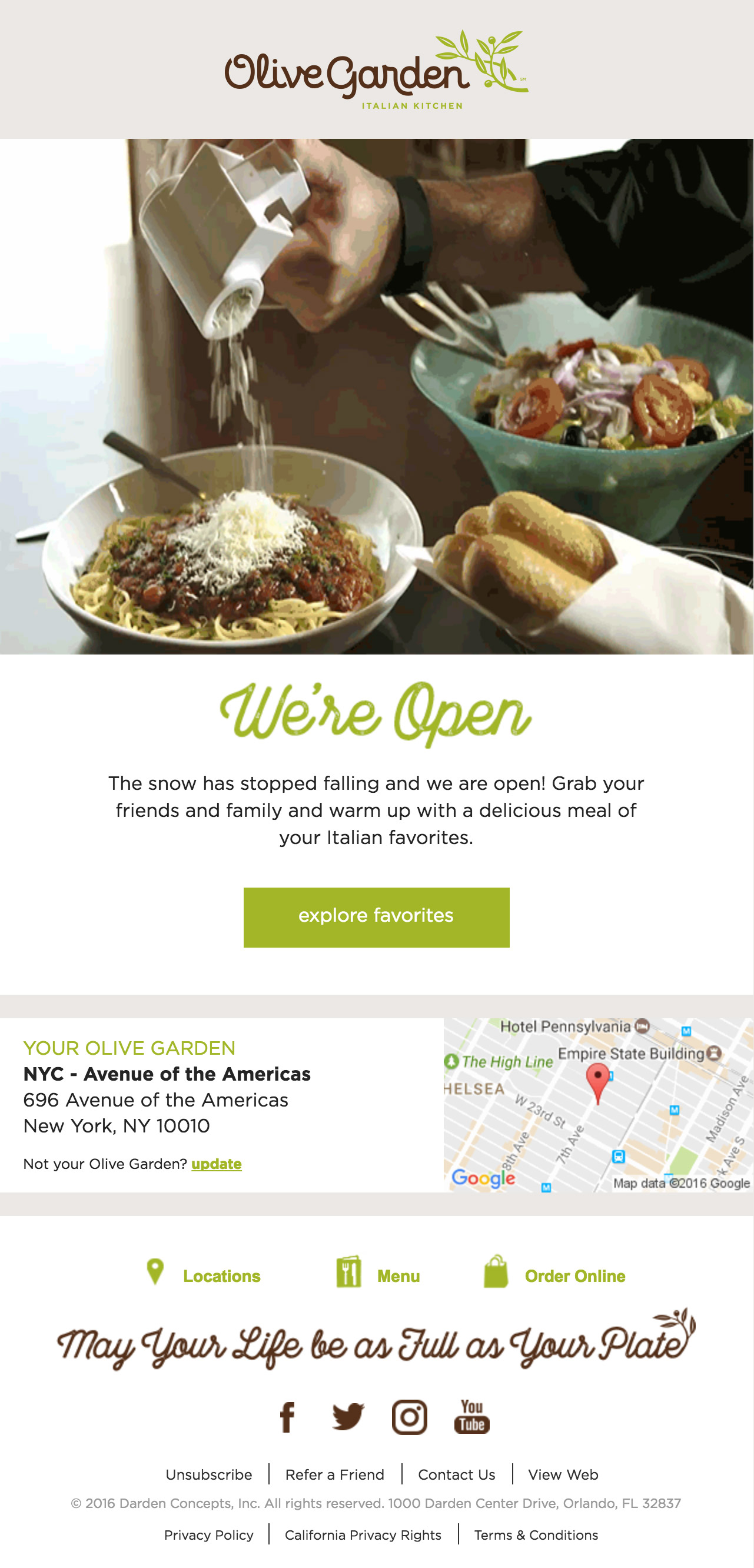Tap Unsubscribe in the footer
Screen dimensions: 754x1568
tap(209, 1474)
